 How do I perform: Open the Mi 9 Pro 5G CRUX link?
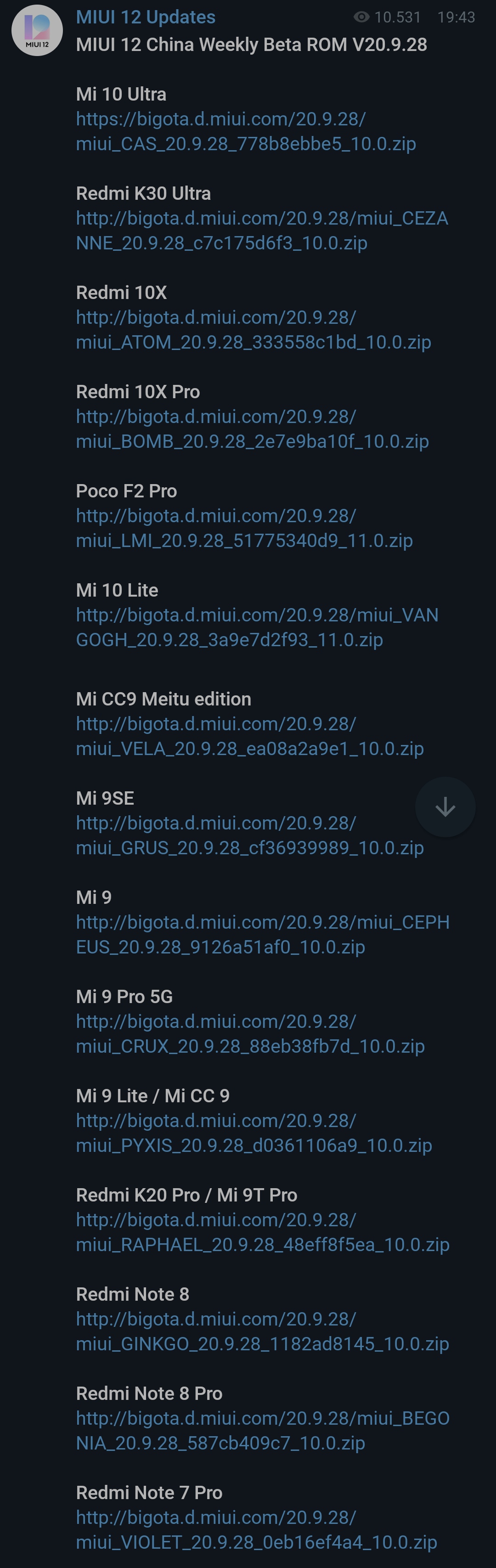250,1033
